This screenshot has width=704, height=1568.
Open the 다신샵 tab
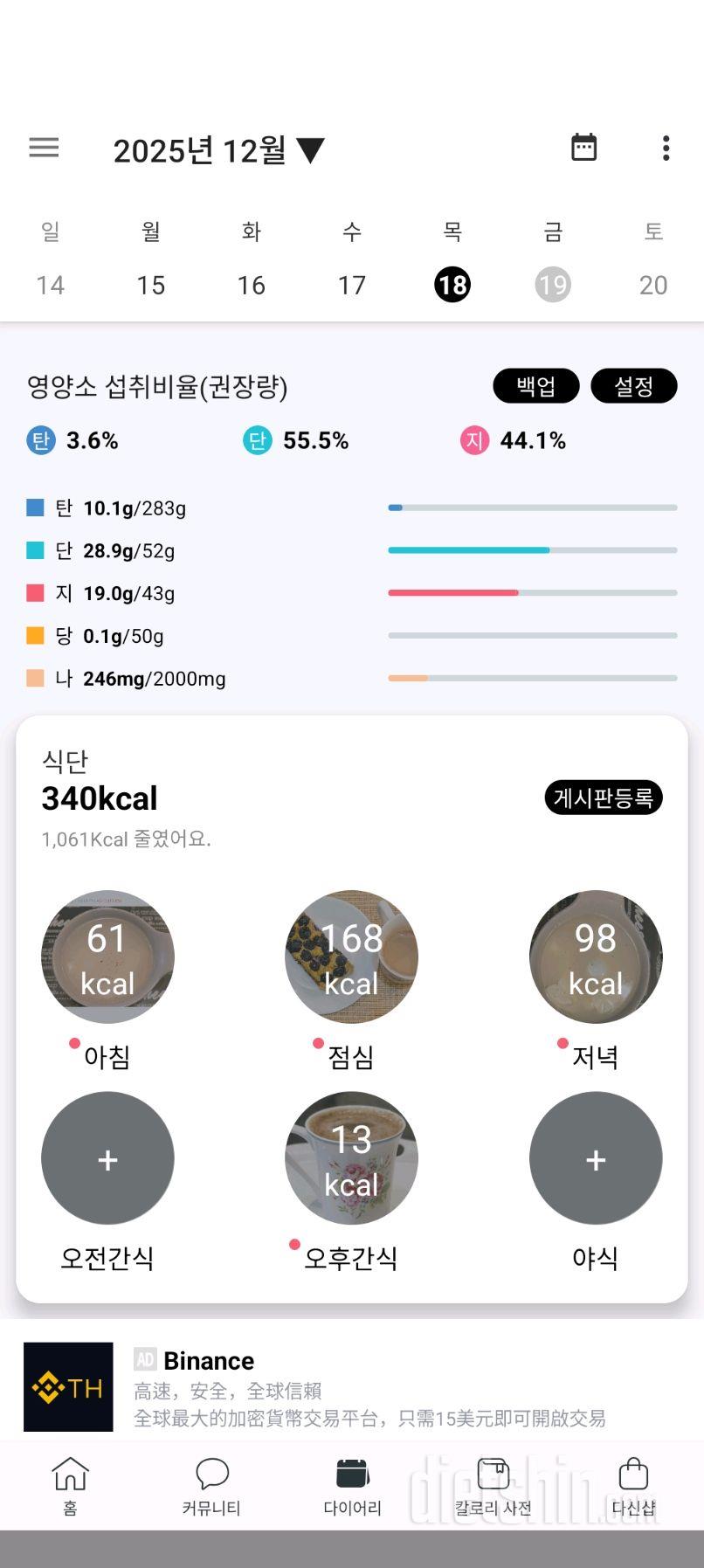pyautogui.click(x=633, y=1485)
